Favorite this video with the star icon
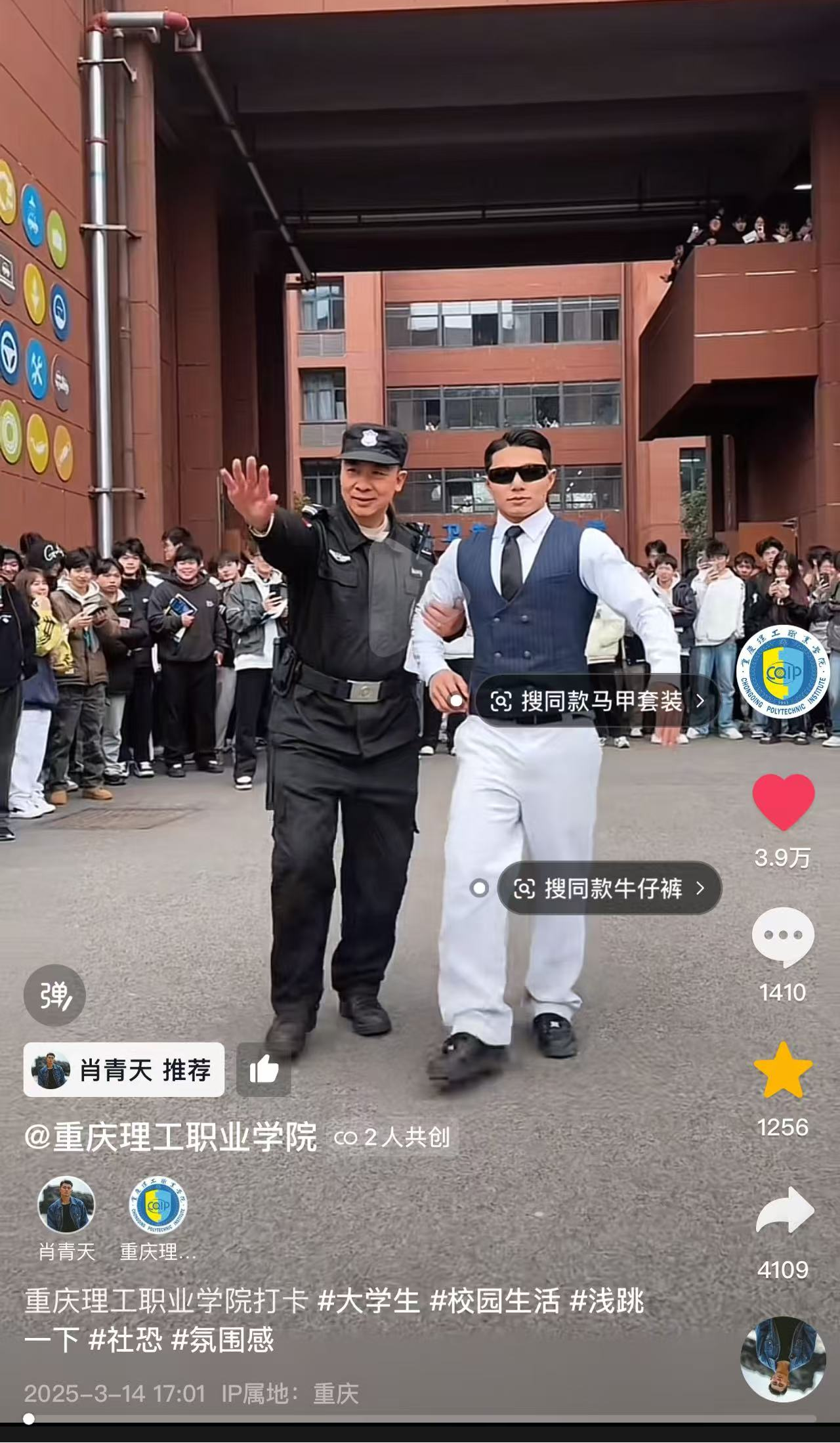The width and height of the screenshot is (840, 1443). coord(783,1071)
